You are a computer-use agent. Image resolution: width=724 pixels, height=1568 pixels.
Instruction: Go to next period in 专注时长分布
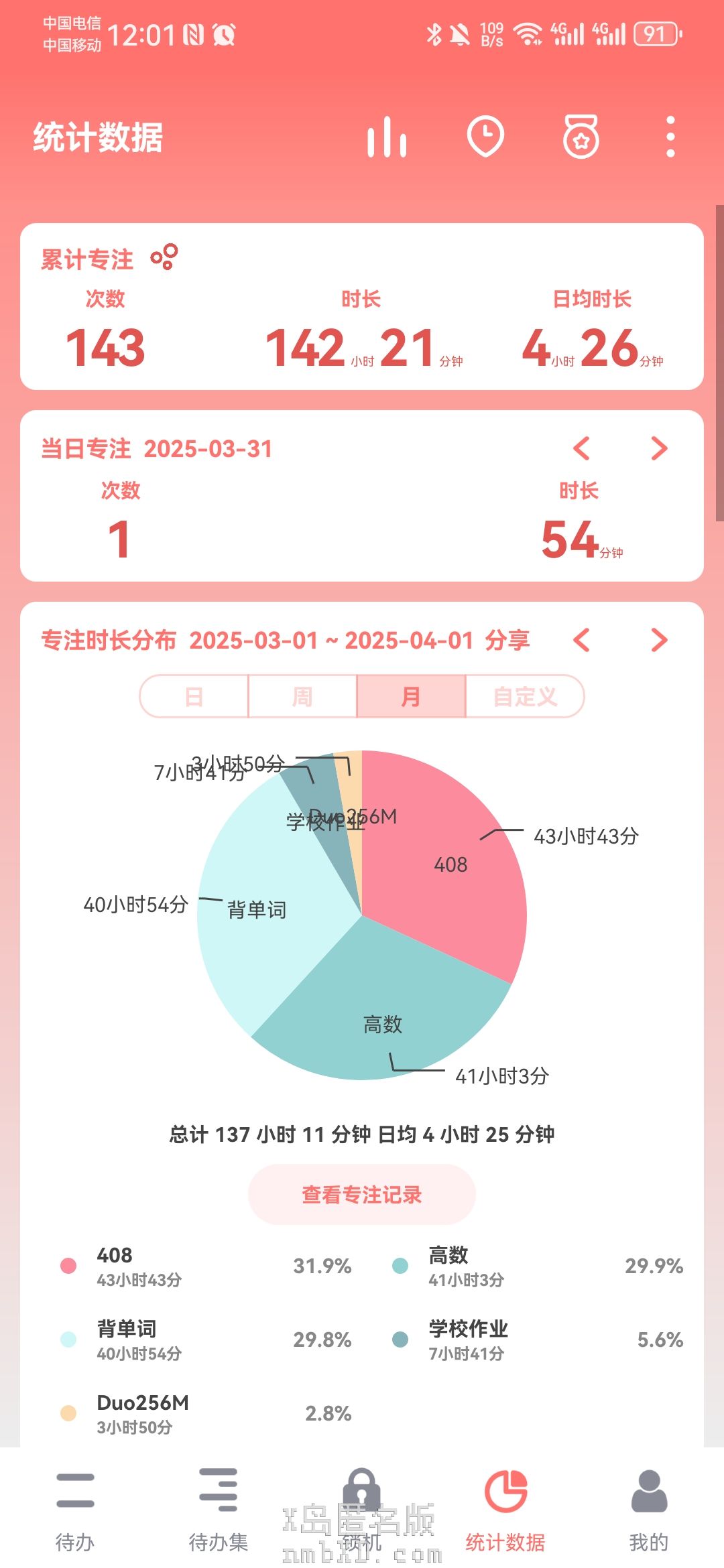pos(660,640)
